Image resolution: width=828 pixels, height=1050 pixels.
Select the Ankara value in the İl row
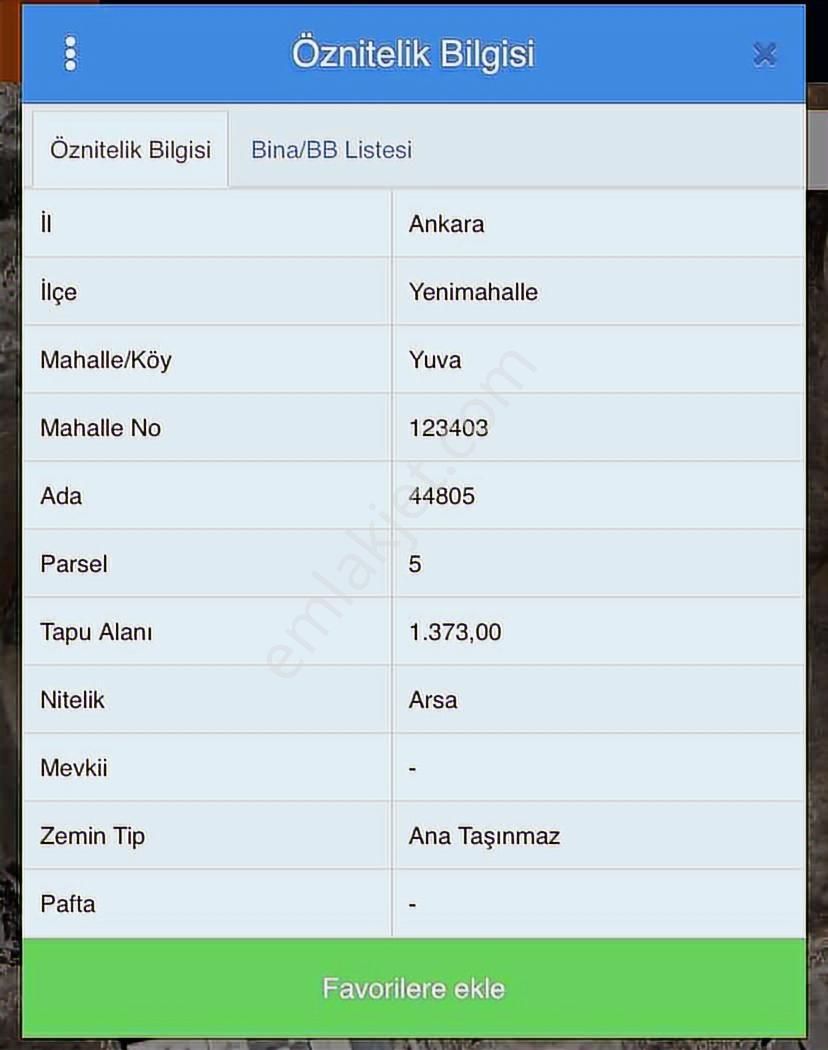[447, 224]
